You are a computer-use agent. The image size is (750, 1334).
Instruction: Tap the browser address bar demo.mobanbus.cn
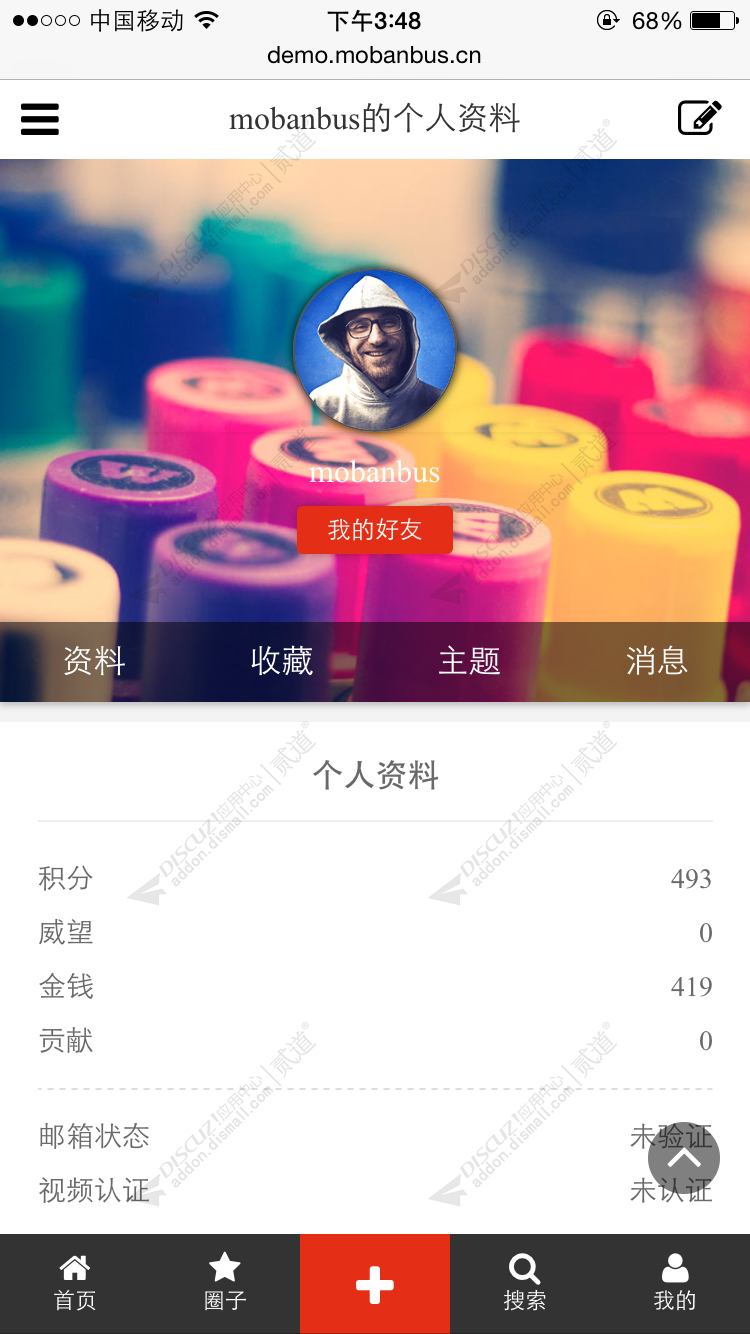point(374,55)
